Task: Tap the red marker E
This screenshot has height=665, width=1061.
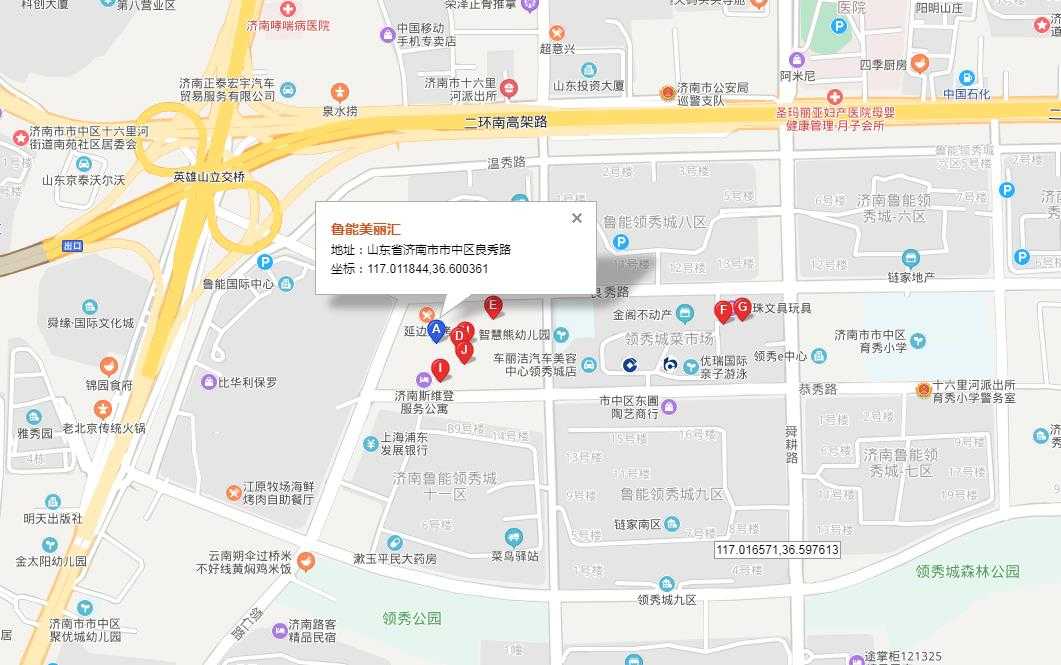Action: (492, 305)
